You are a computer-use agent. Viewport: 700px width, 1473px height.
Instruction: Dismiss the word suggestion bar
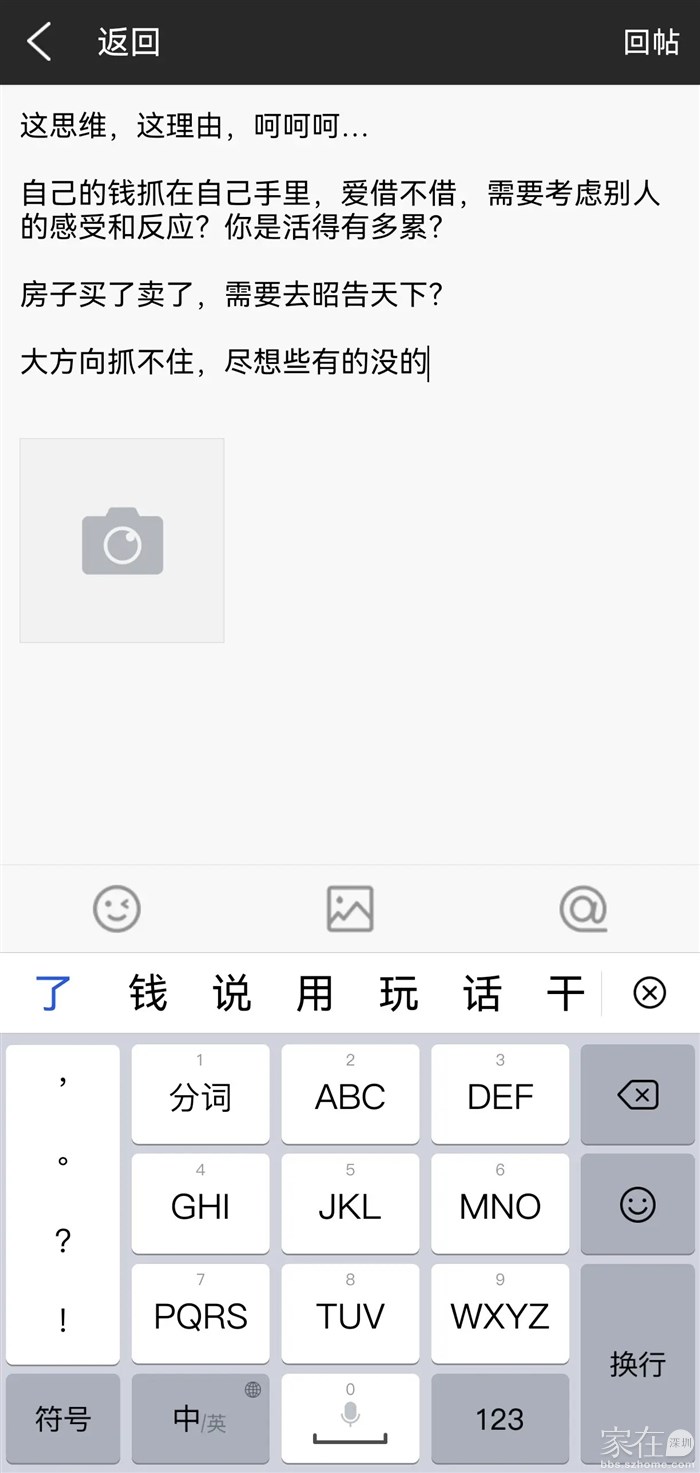(649, 994)
